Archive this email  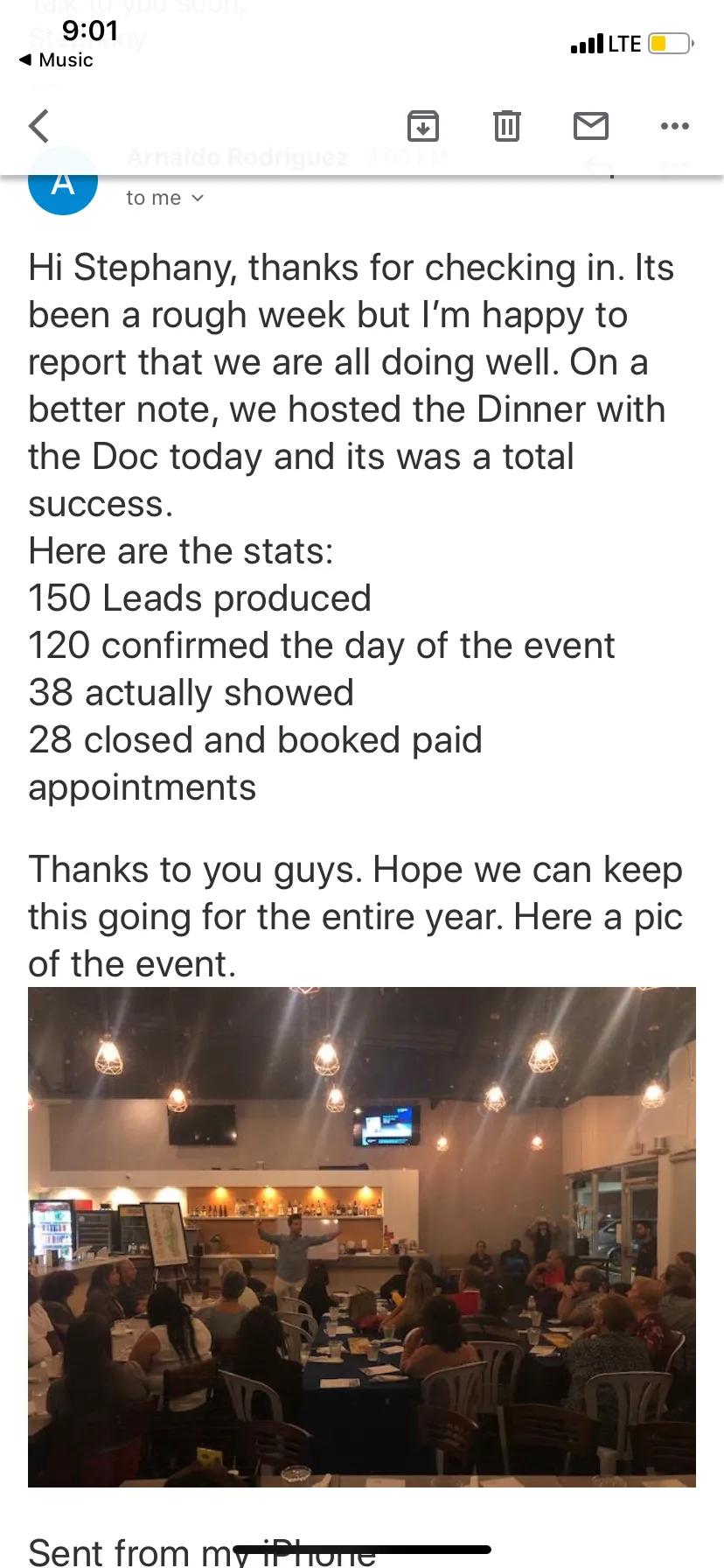423,126
